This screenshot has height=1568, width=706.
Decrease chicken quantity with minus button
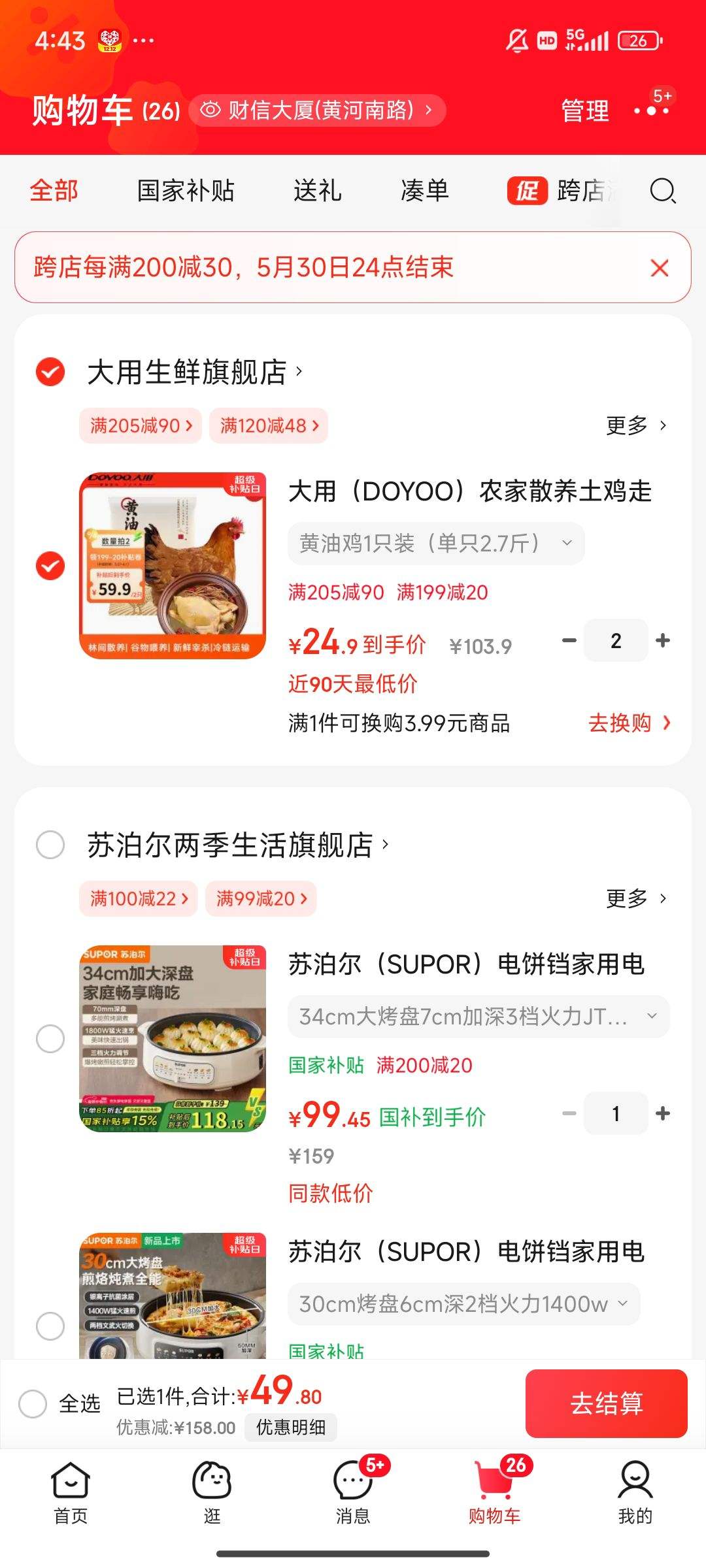tap(569, 641)
